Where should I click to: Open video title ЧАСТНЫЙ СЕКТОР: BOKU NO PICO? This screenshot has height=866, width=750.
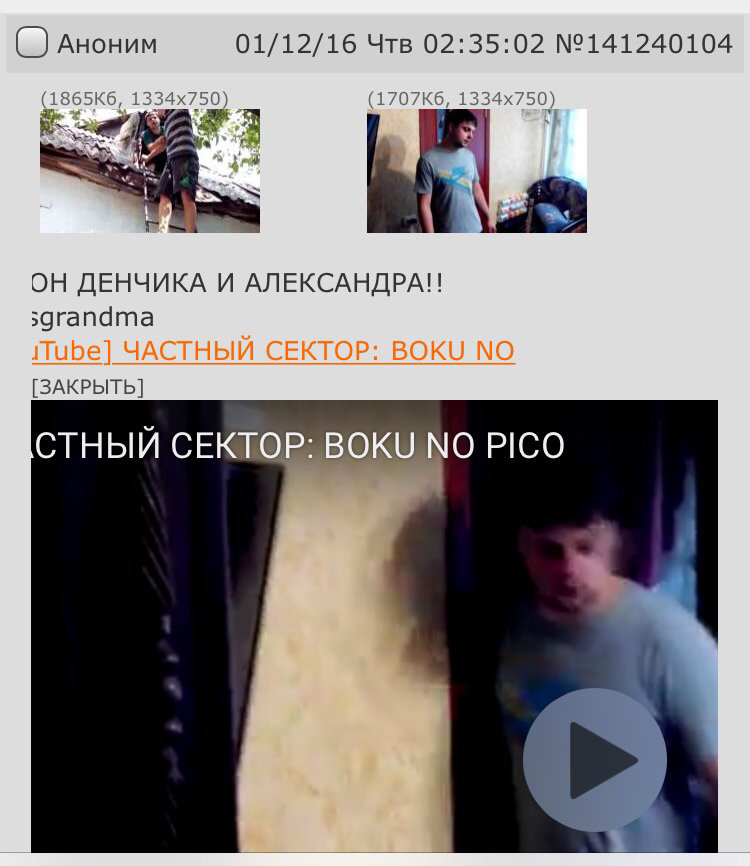pyautogui.click(x=298, y=445)
